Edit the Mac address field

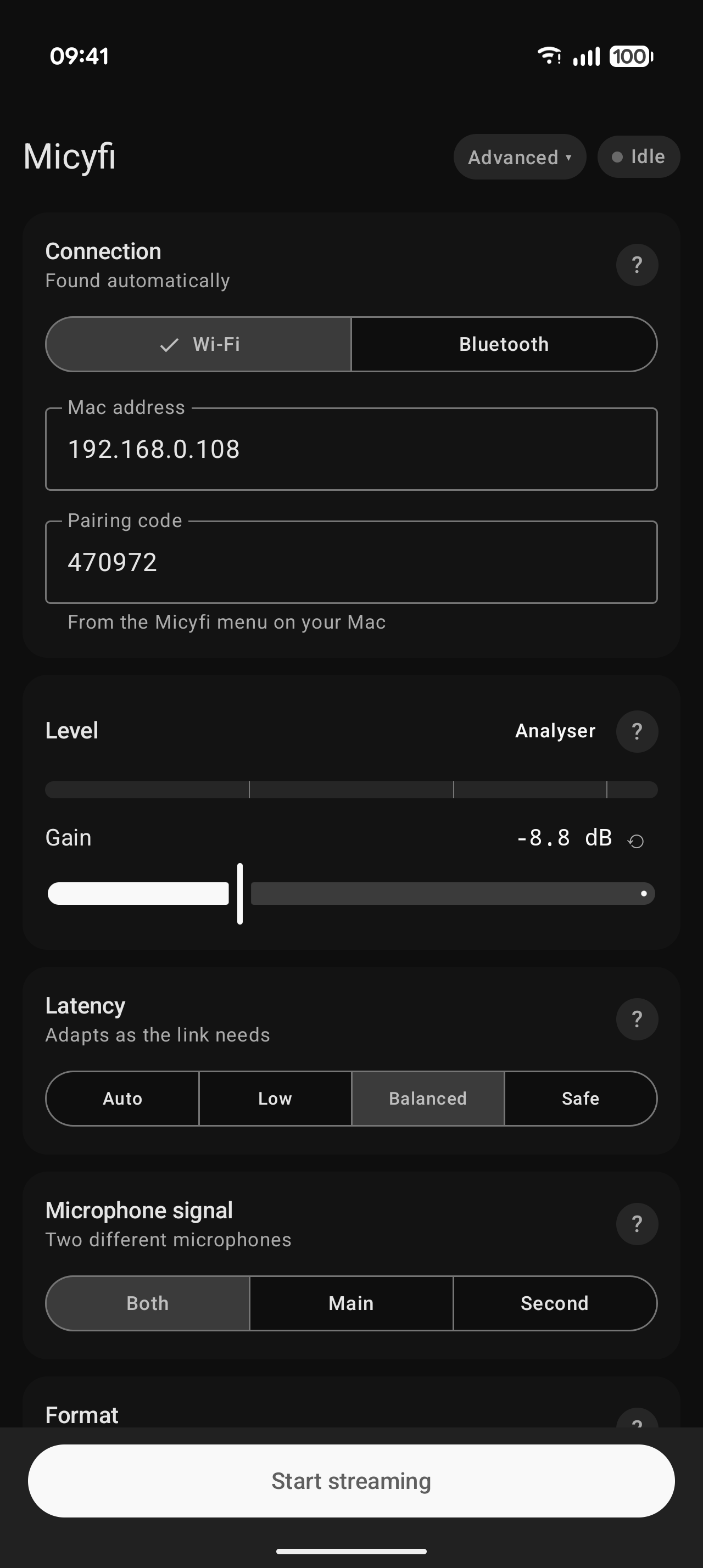351,449
